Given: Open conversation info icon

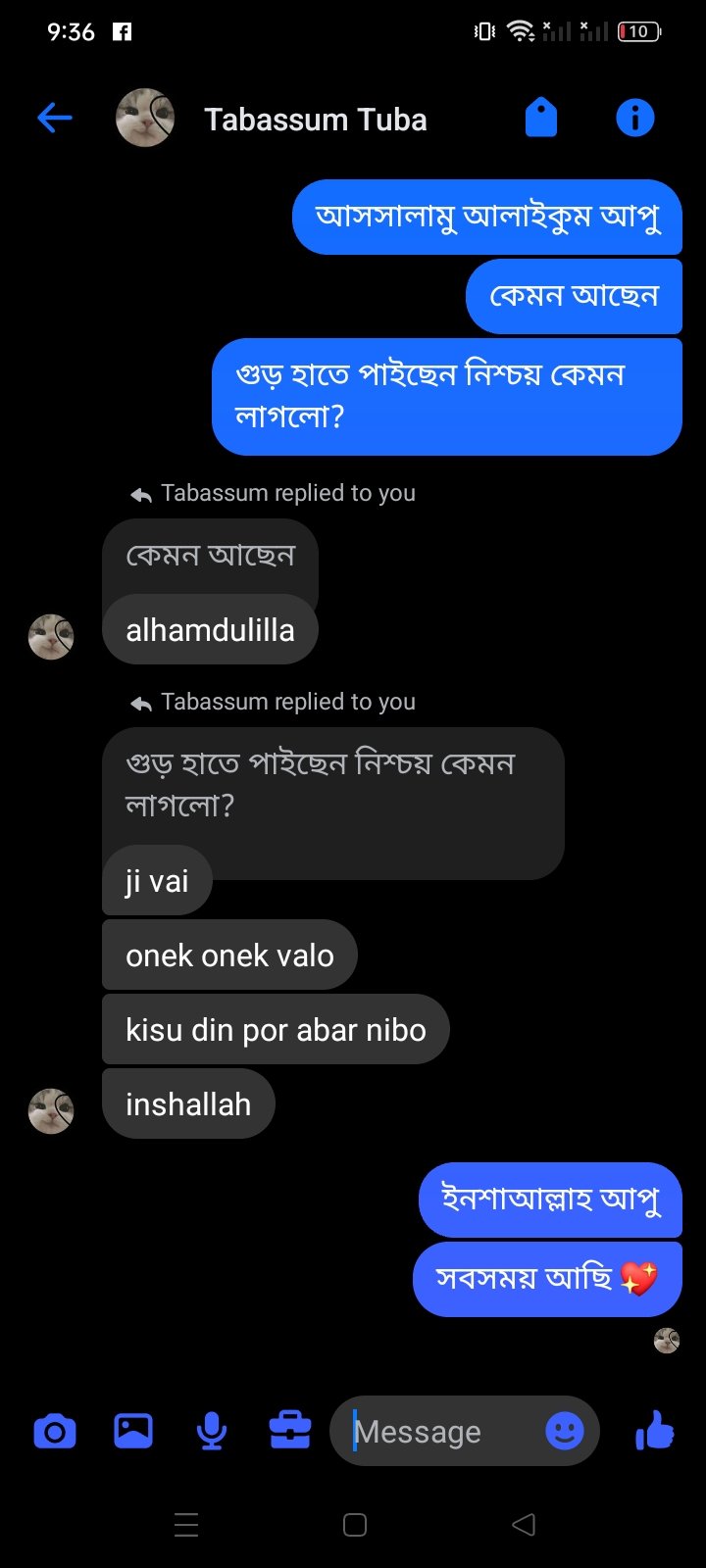Looking at the screenshot, I should 634,119.
